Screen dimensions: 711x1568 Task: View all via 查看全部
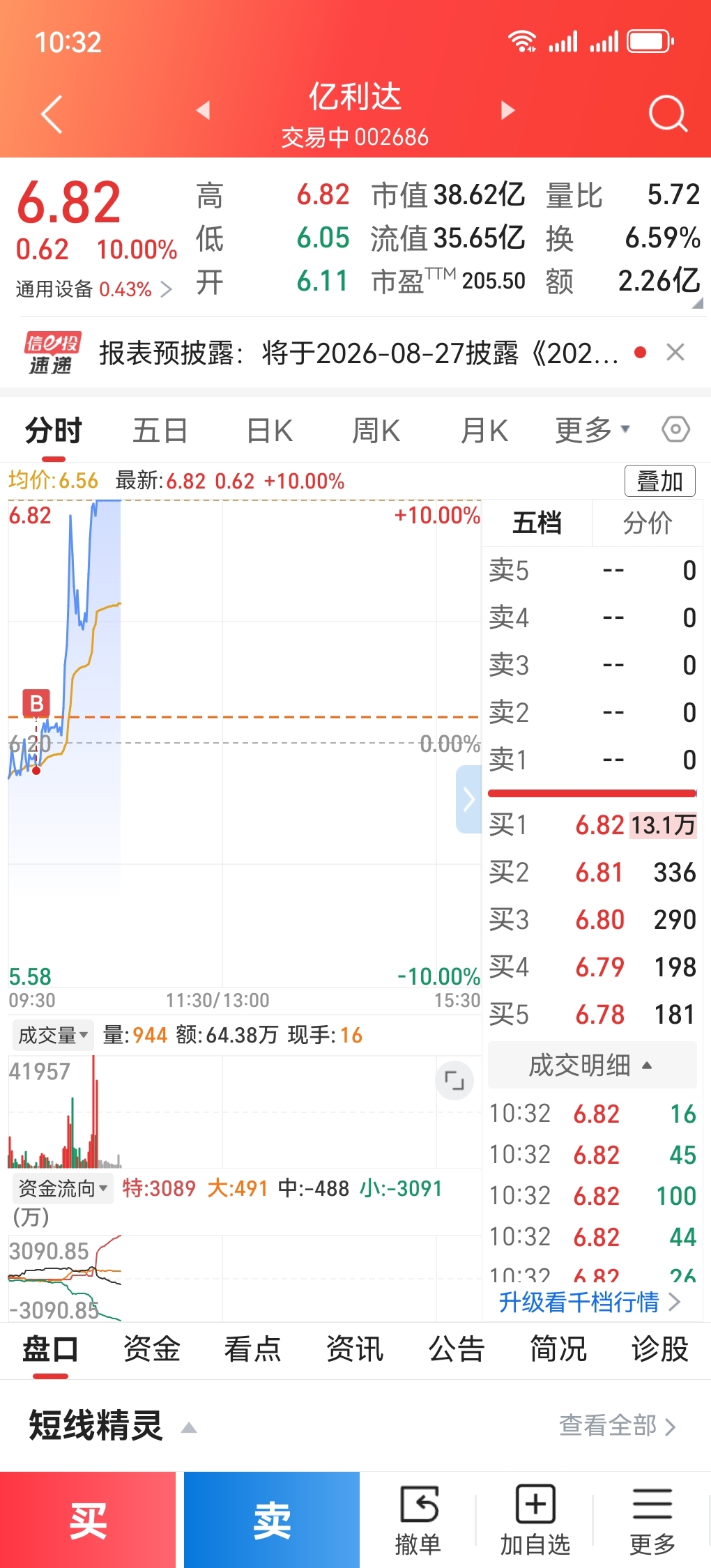tap(618, 1425)
